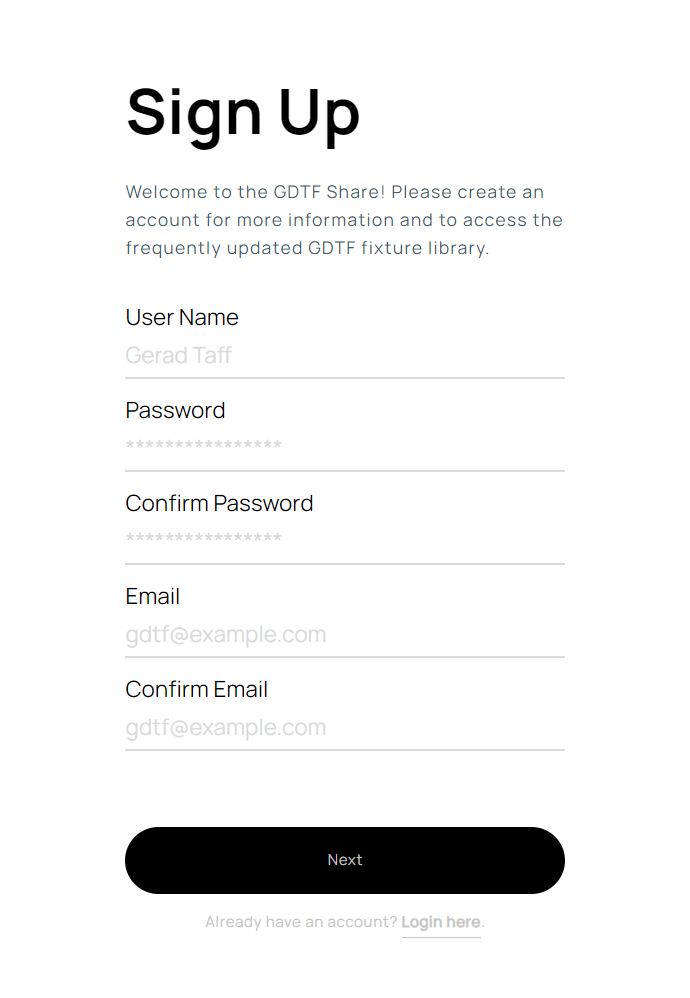Select the Confirm Password field
Image resolution: width=690 pixels, height=998 pixels.
pyautogui.click(x=344, y=540)
